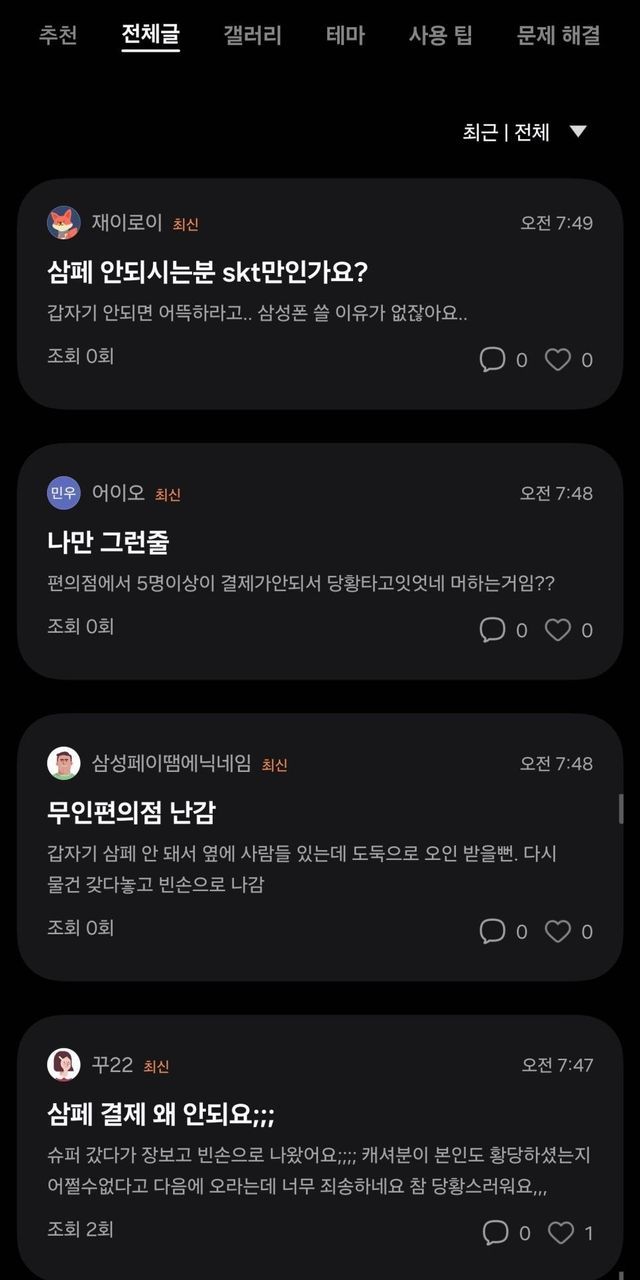The height and width of the screenshot is (1280, 640).
Task: Read post 삼페 결제 왜 안되요;;;
Action: [x=161, y=1114]
